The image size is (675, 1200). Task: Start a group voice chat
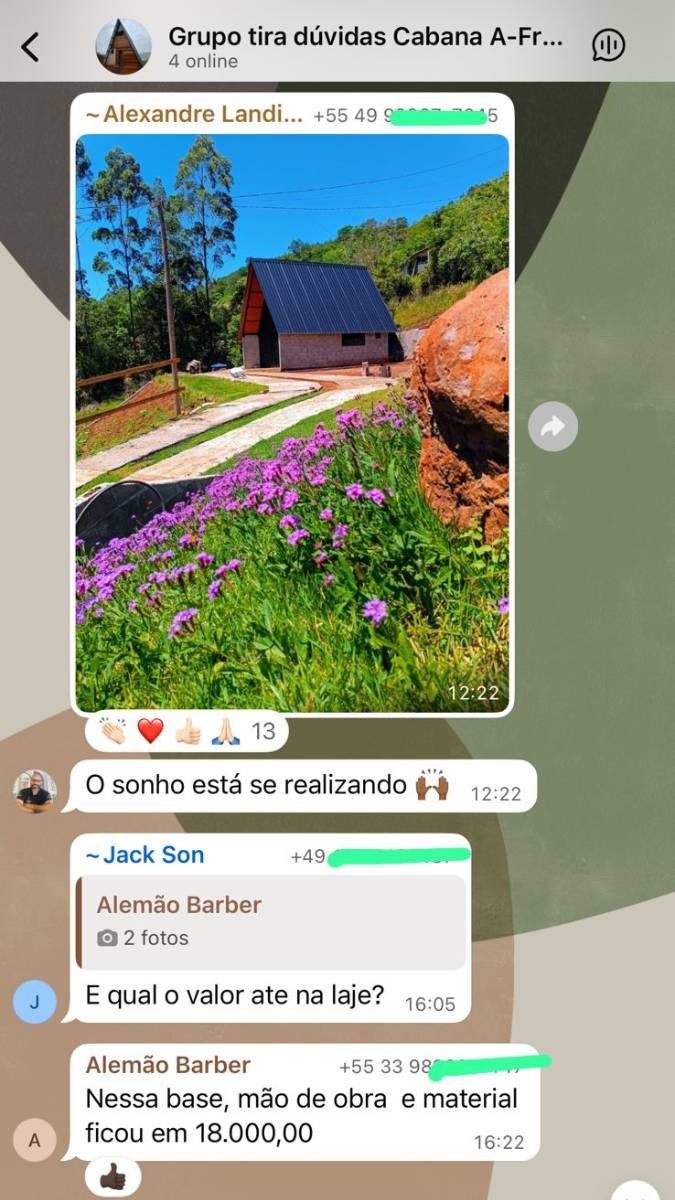pos(608,45)
